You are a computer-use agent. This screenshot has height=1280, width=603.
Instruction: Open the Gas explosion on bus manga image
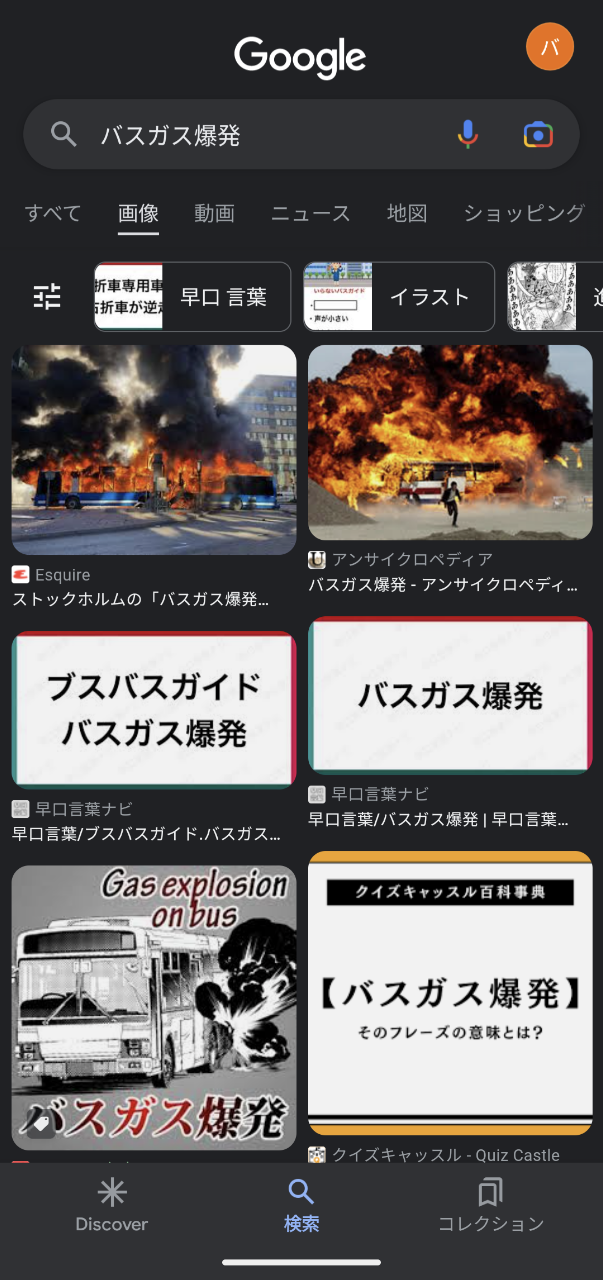pos(154,1006)
